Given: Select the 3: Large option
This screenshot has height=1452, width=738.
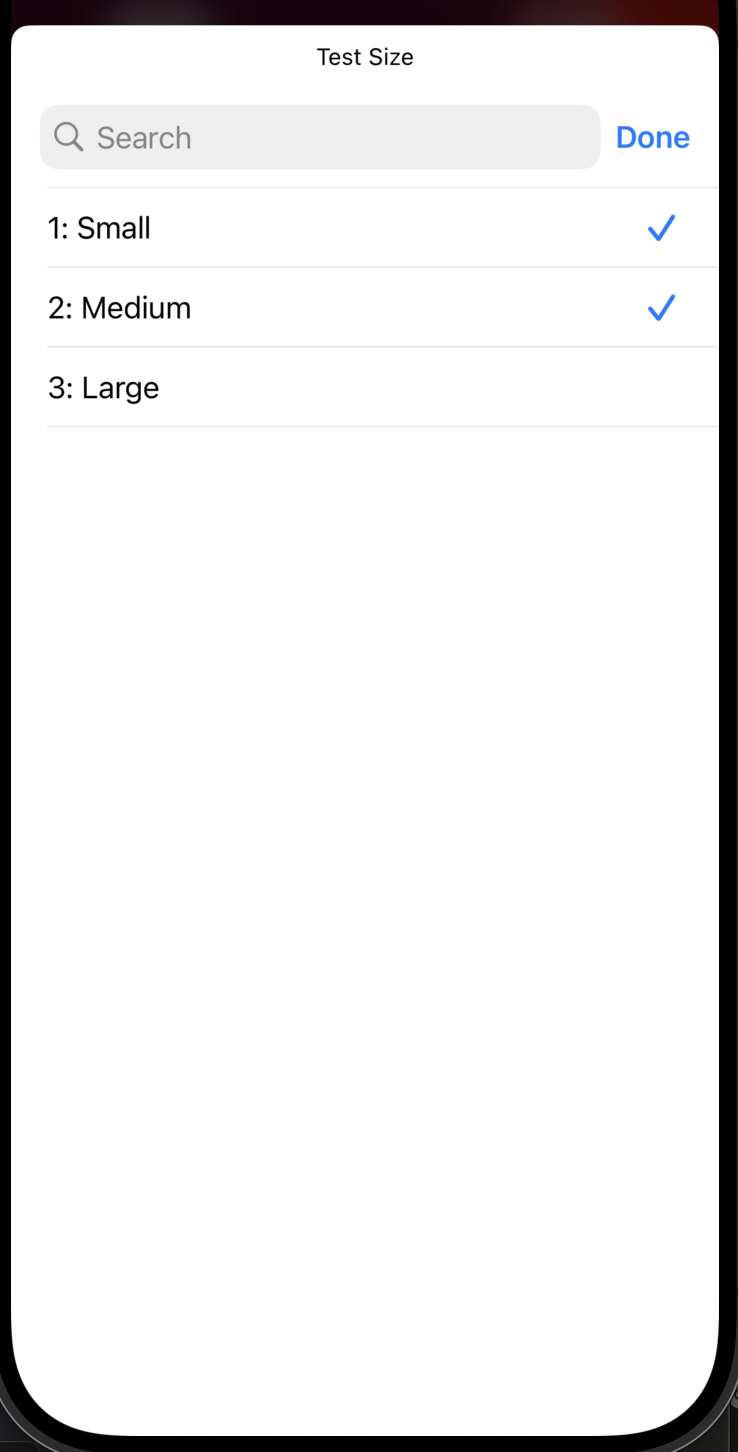Looking at the screenshot, I should tap(382, 388).
